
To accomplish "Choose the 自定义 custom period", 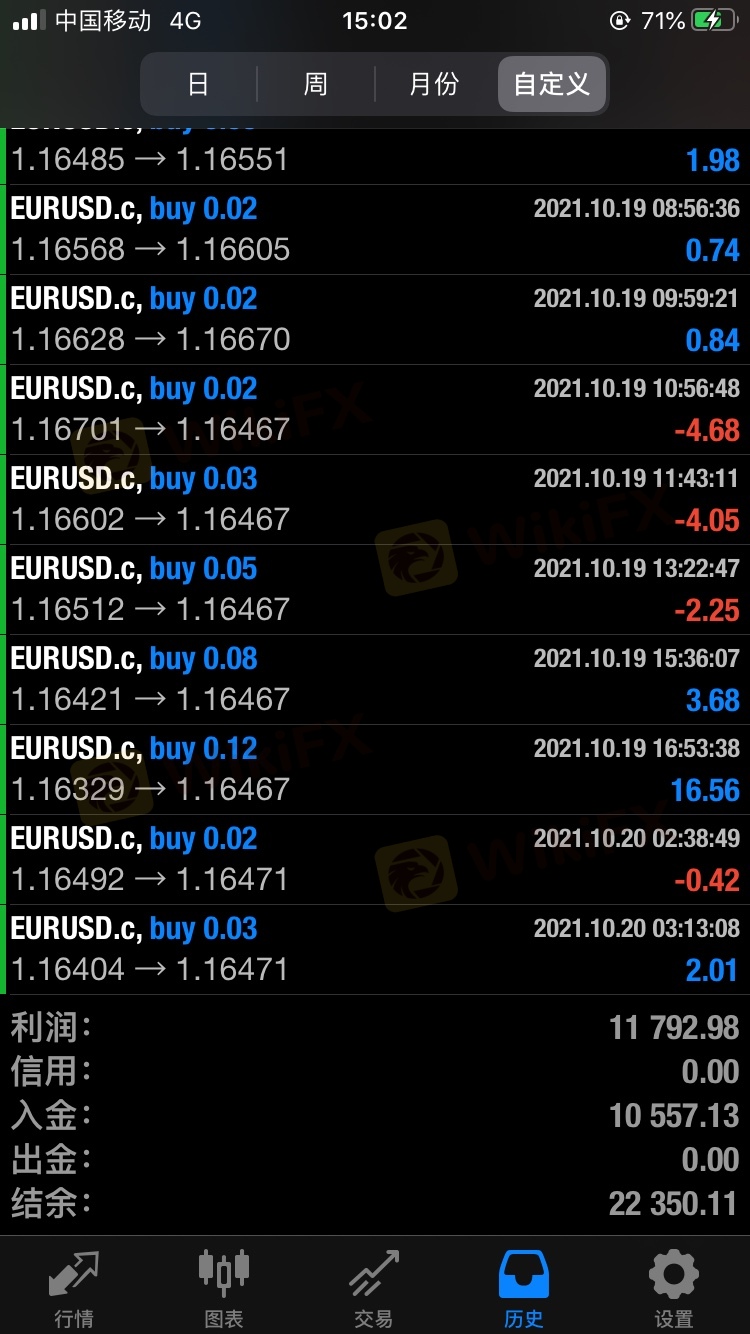I will [551, 84].
